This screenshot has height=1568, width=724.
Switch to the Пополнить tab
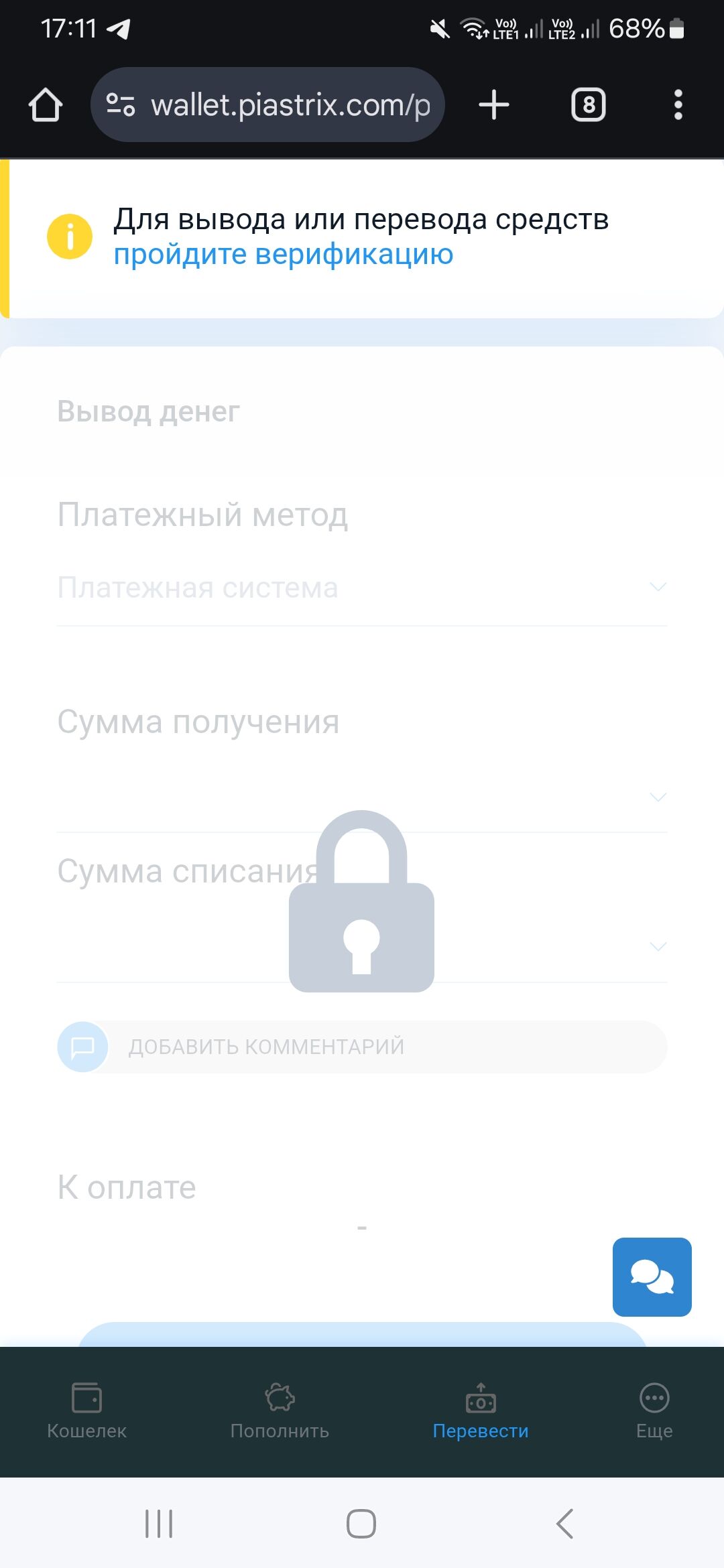click(x=280, y=1411)
